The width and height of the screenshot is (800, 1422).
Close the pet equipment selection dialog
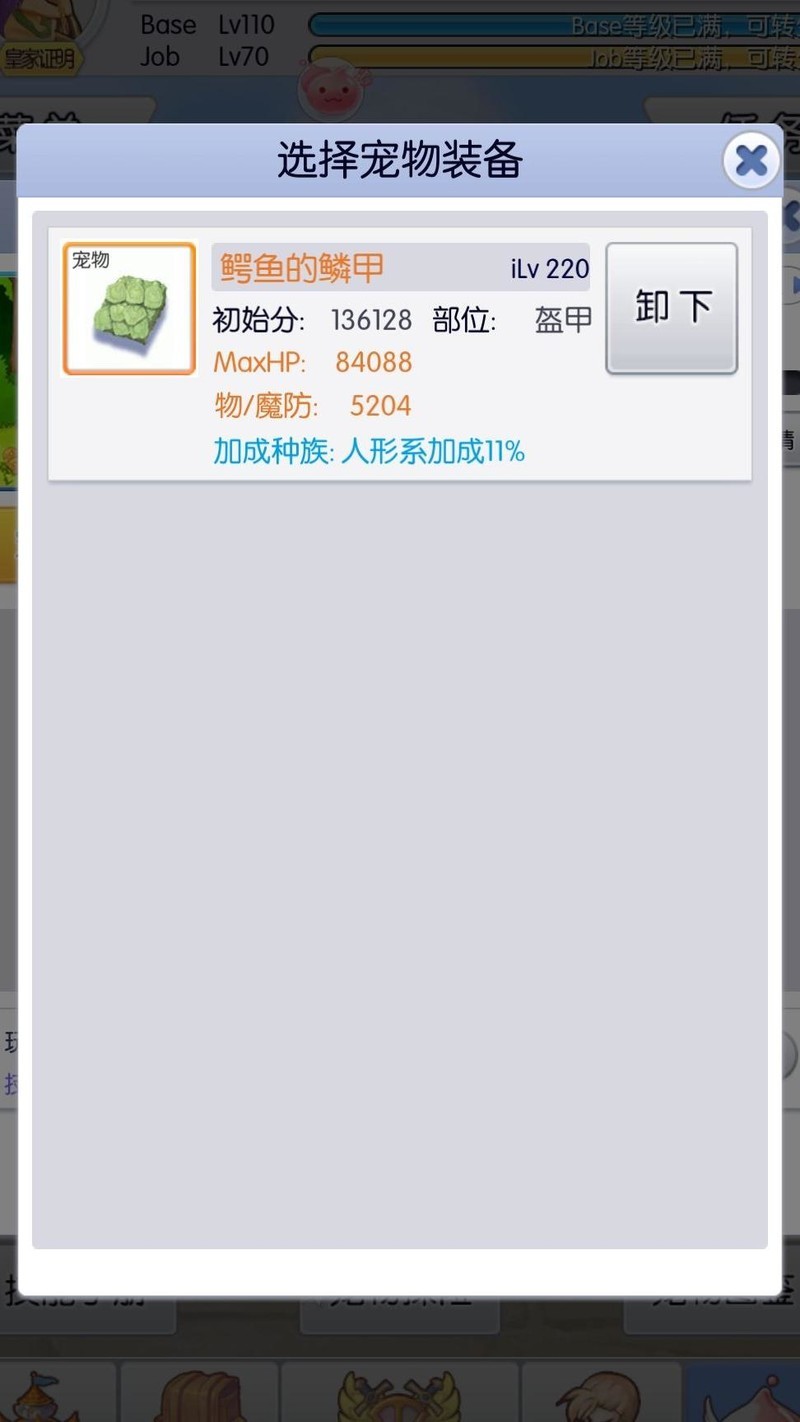pos(751,160)
